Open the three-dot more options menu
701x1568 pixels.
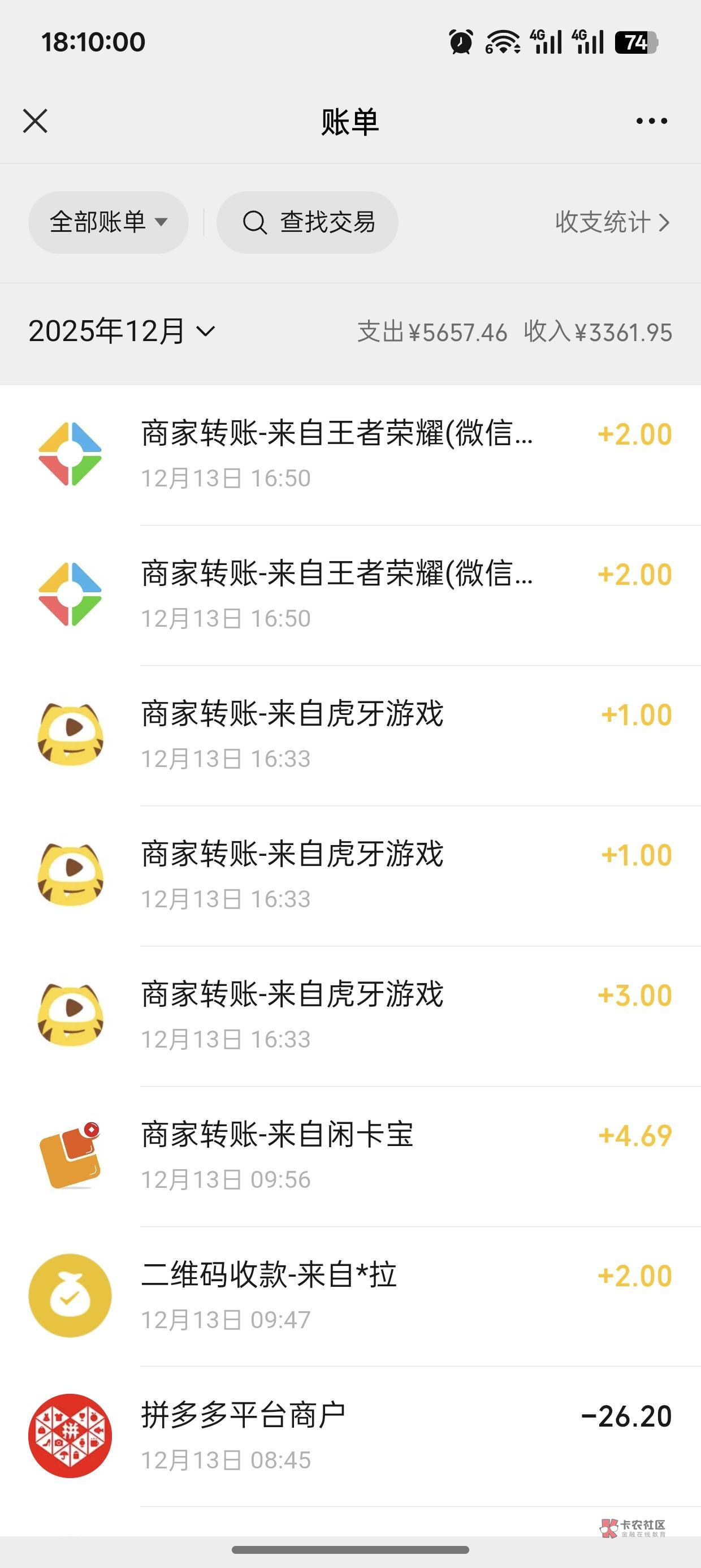[x=651, y=121]
